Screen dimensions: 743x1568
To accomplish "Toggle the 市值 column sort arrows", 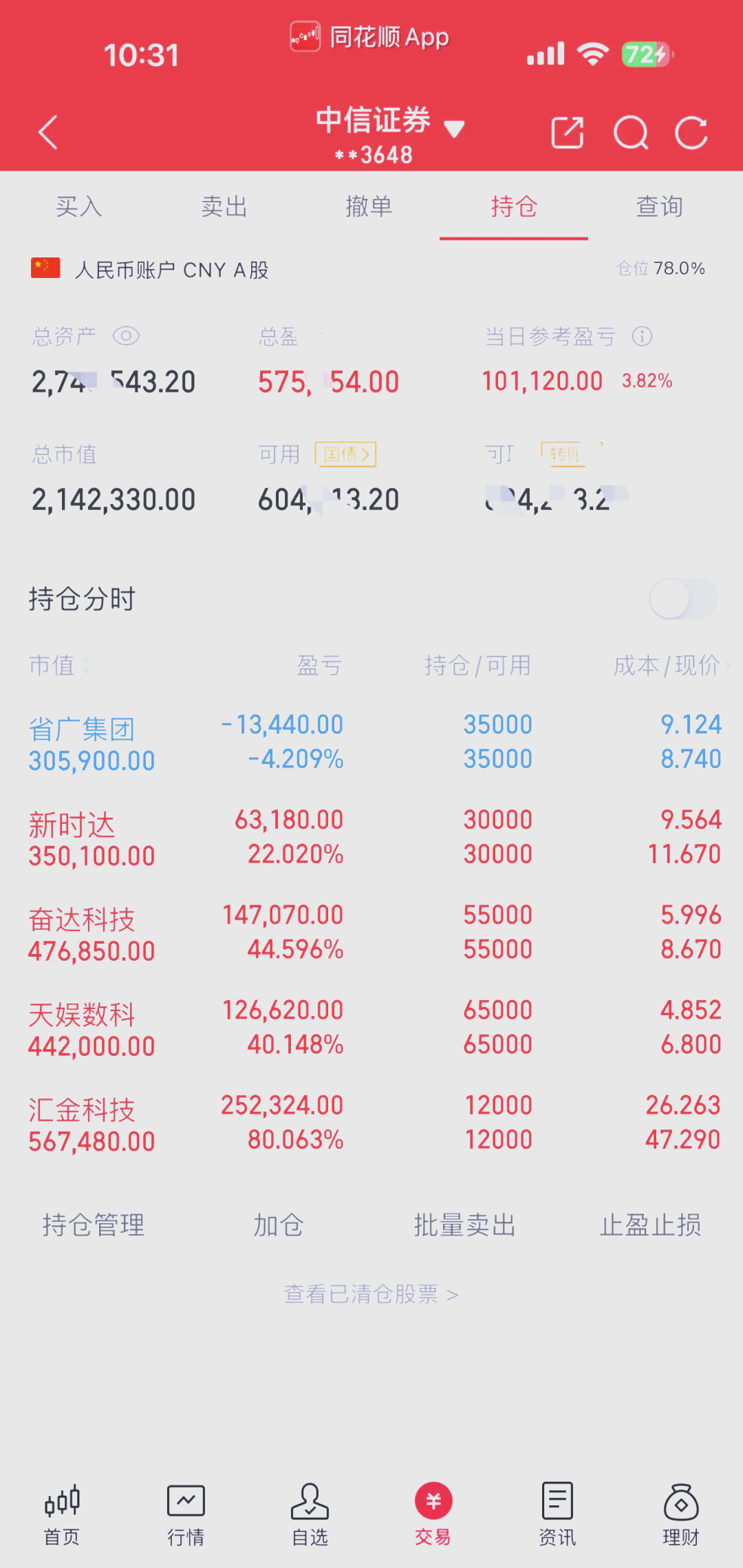I will (85, 666).
